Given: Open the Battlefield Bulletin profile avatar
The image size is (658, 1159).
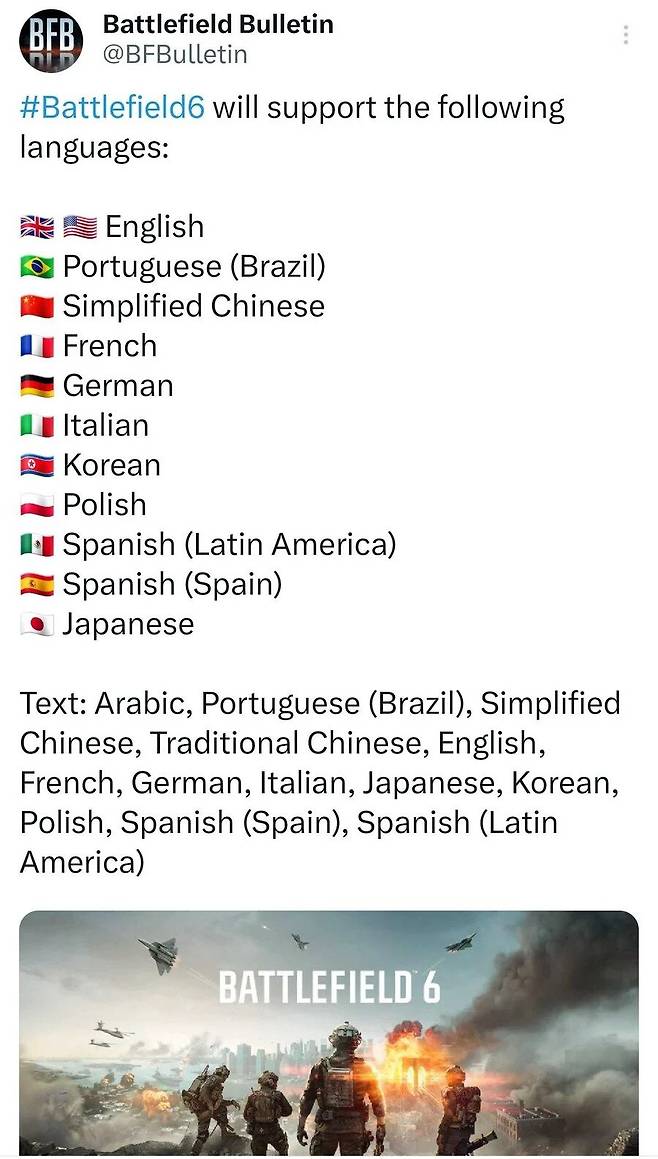Looking at the screenshot, I should point(52,40).
